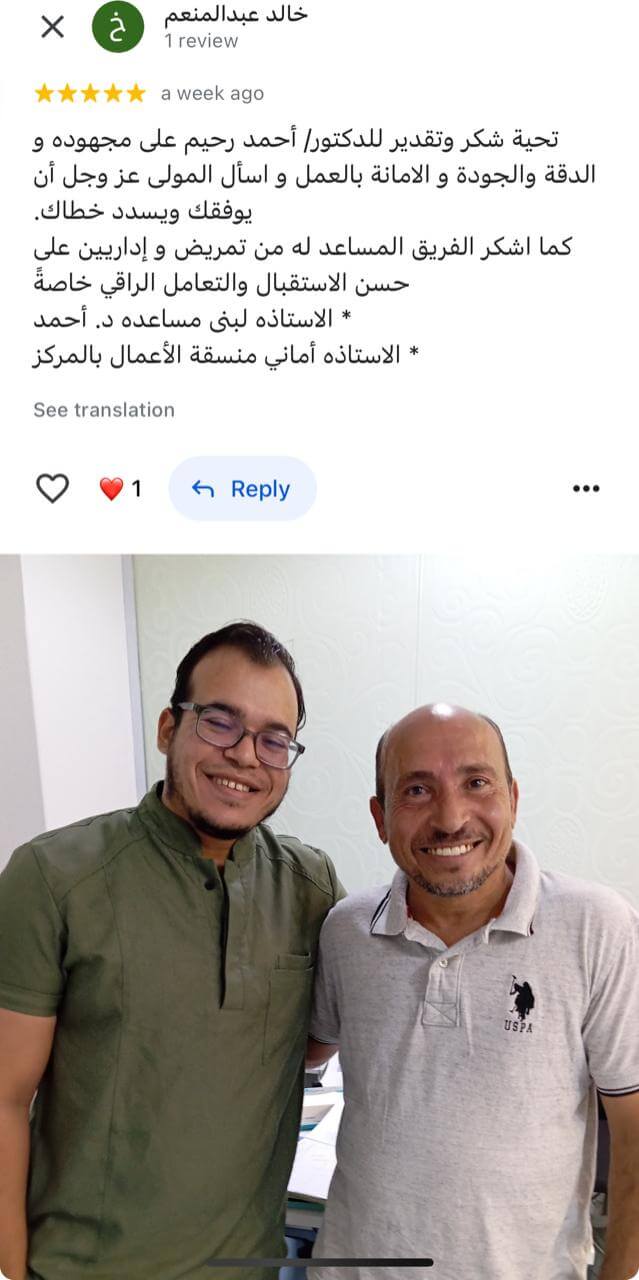Like this review with the heart
Screen dimensions: 639x1280
(x=52, y=488)
